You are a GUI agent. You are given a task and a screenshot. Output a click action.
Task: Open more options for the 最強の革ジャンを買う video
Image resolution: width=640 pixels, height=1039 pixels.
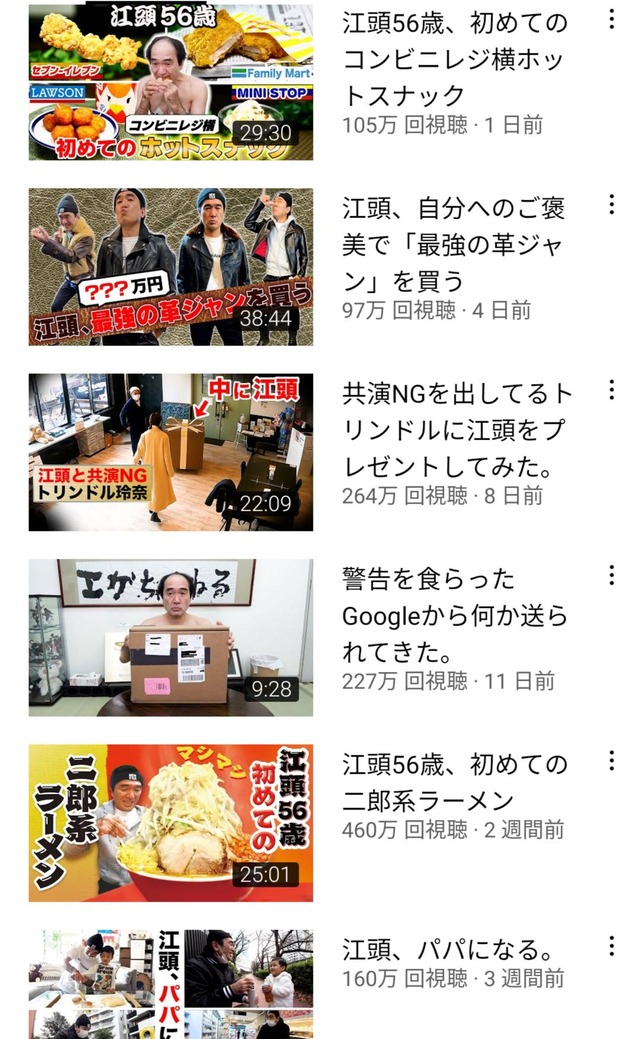[x=611, y=205]
